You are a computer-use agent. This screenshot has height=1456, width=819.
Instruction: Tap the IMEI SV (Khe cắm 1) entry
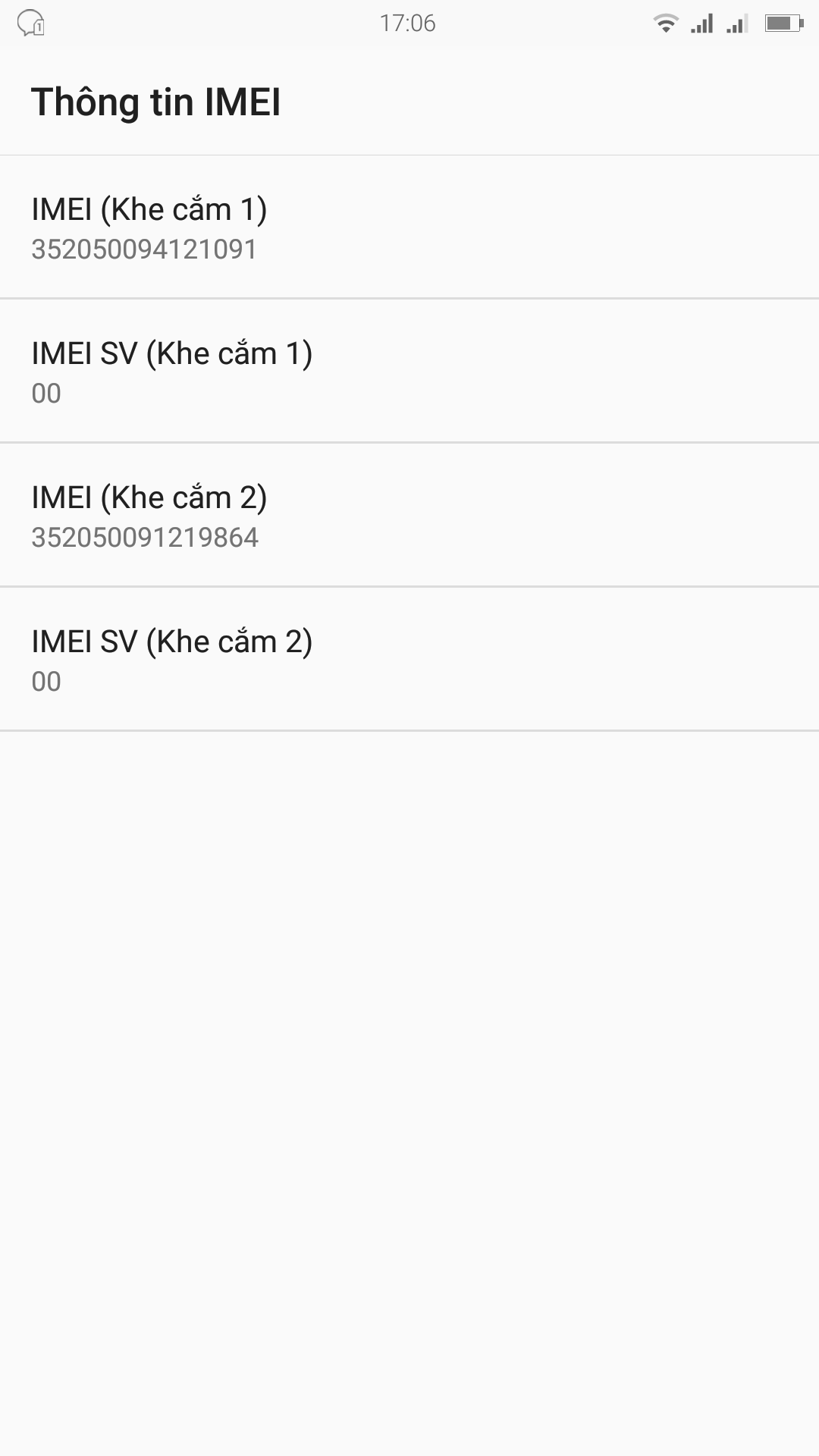tap(409, 372)
